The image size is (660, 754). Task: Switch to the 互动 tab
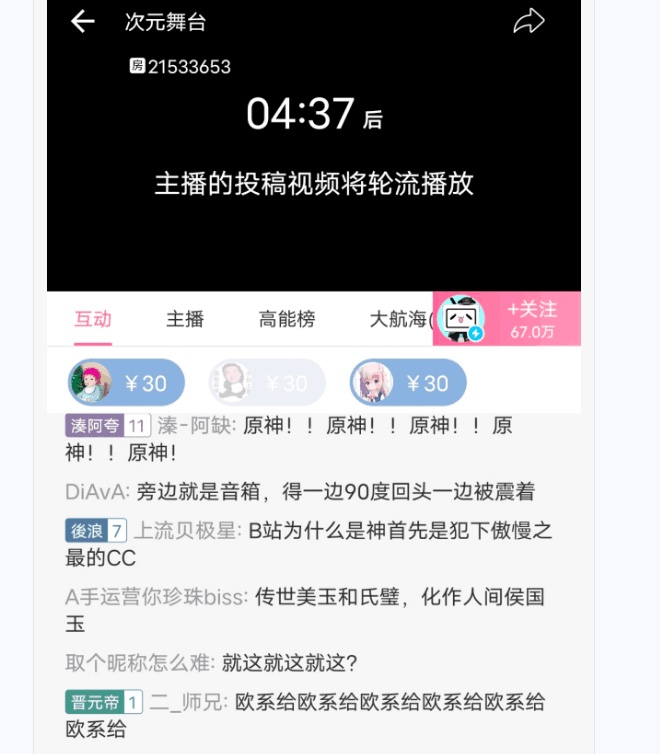[93, 319]
